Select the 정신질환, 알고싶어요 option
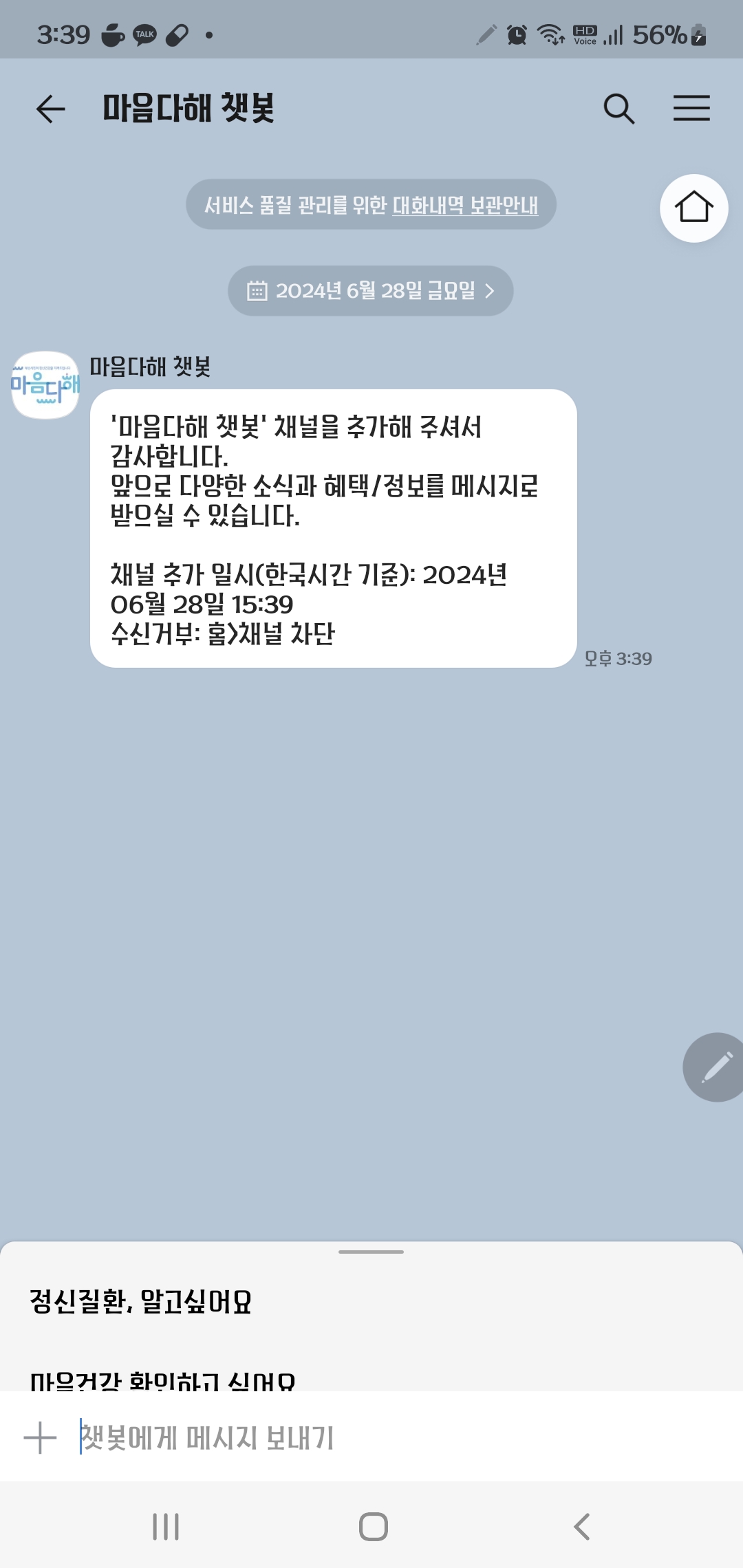The image size is (743, 1568). [x=141, y=1301]
